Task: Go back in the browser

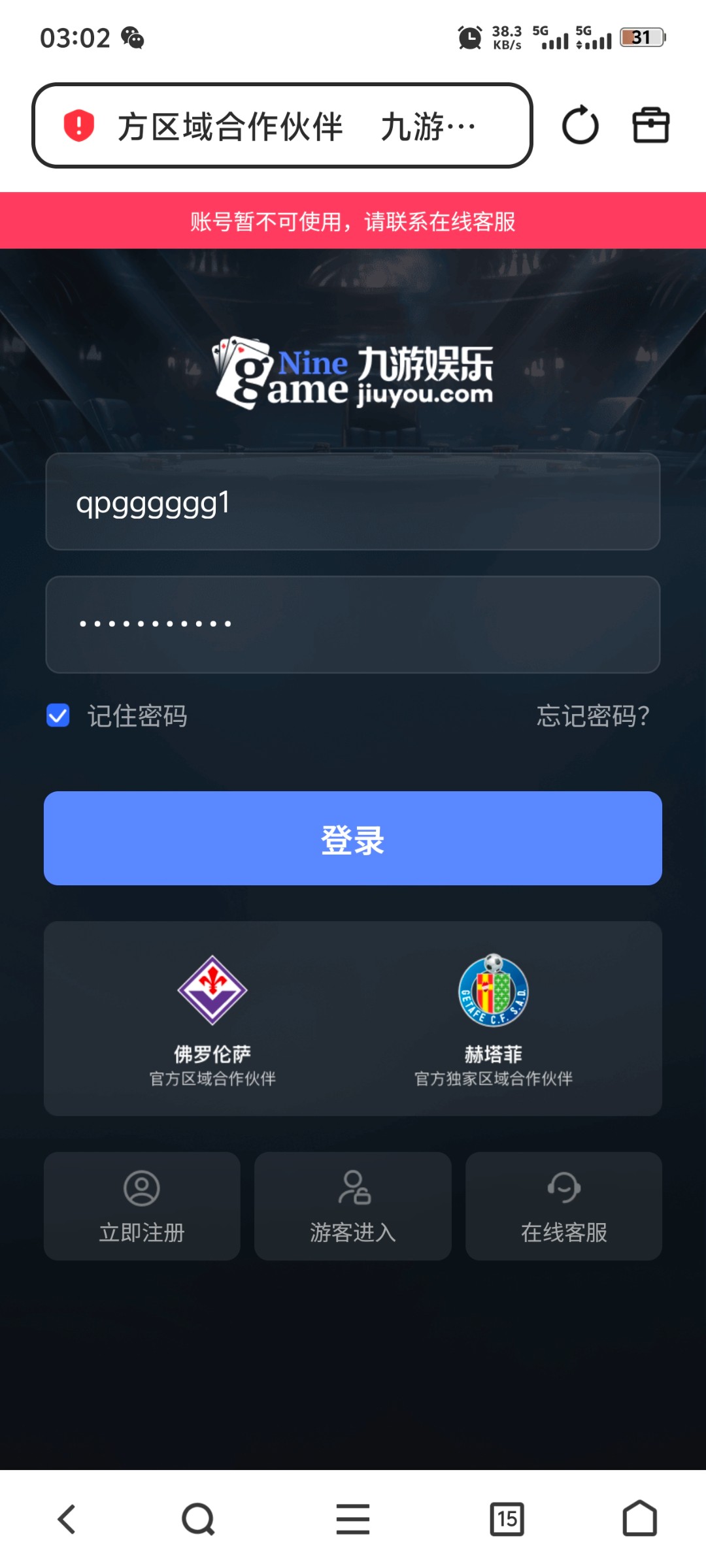Action: (67, 1519)
